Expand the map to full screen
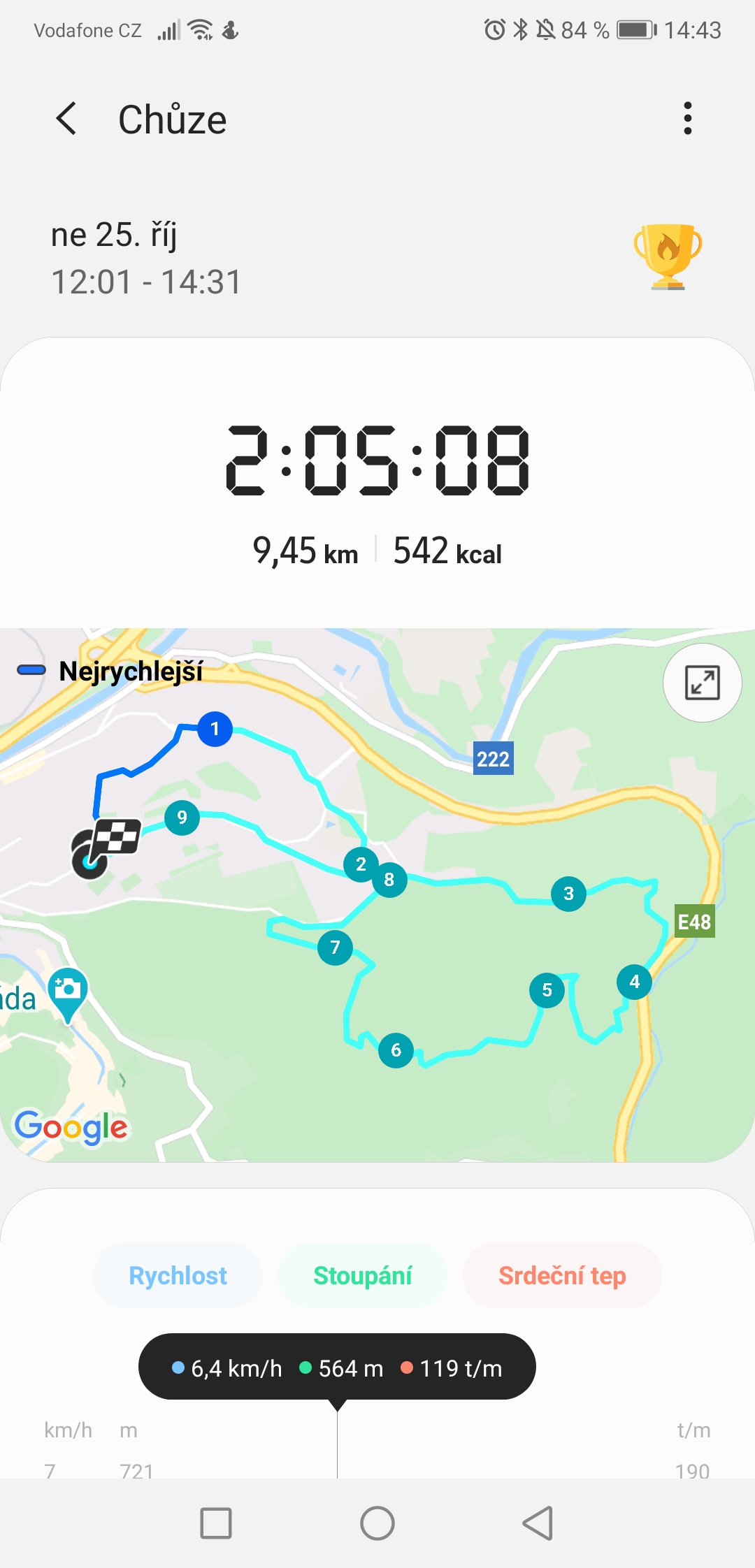 (x=702, y=683)
